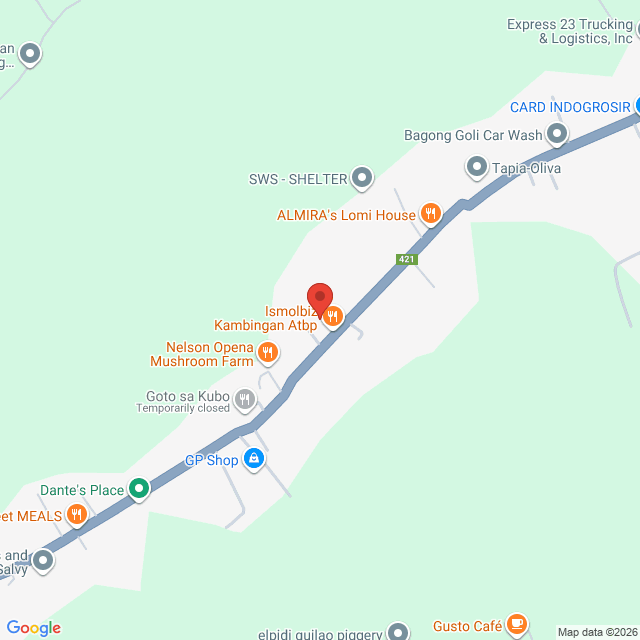Viewport: 640px width, 640px height.
Task: Tap the Tapia-Oliva marker
Action: pos(476,168)
